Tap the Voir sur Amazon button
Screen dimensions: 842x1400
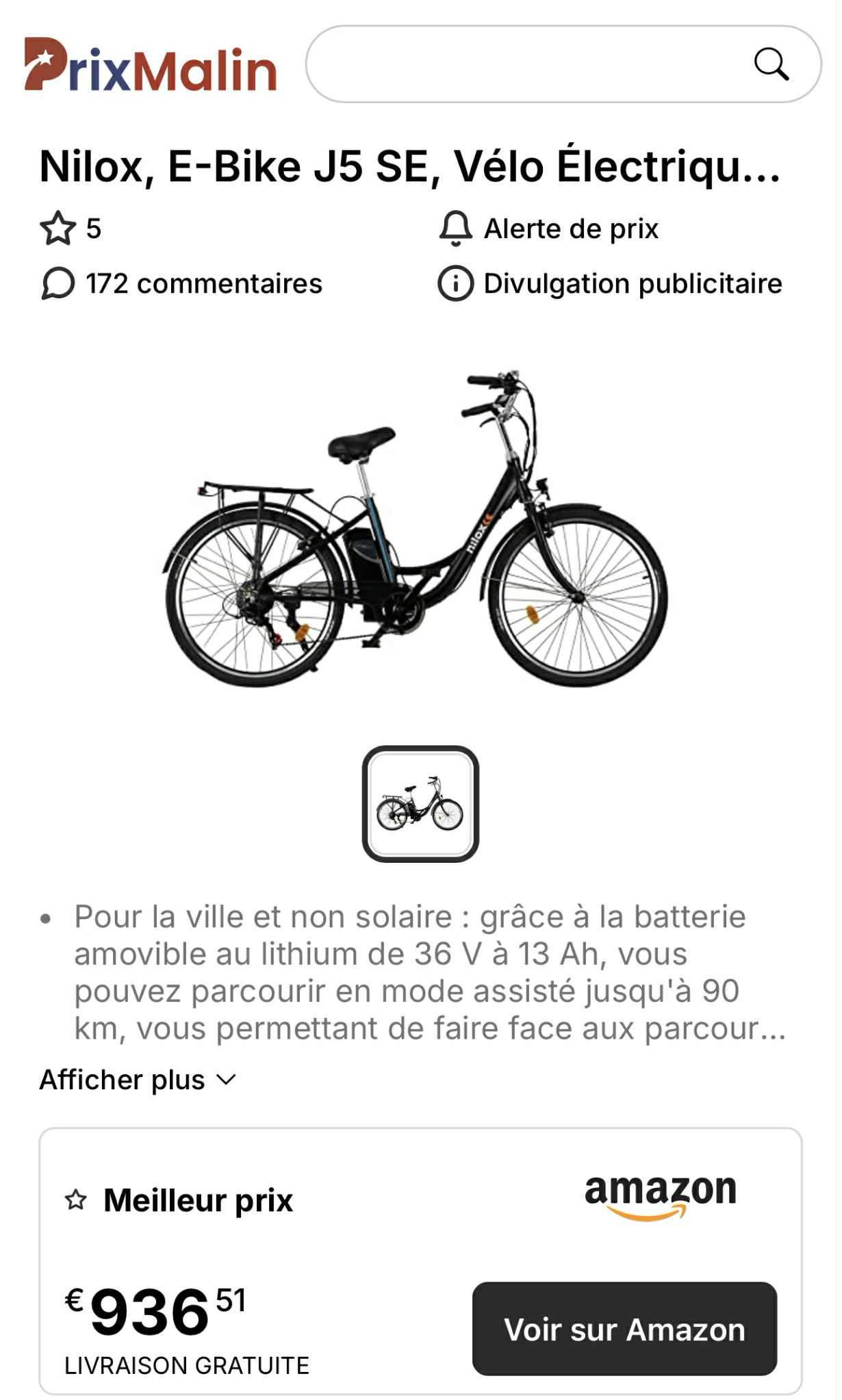tap(624, 1329)
